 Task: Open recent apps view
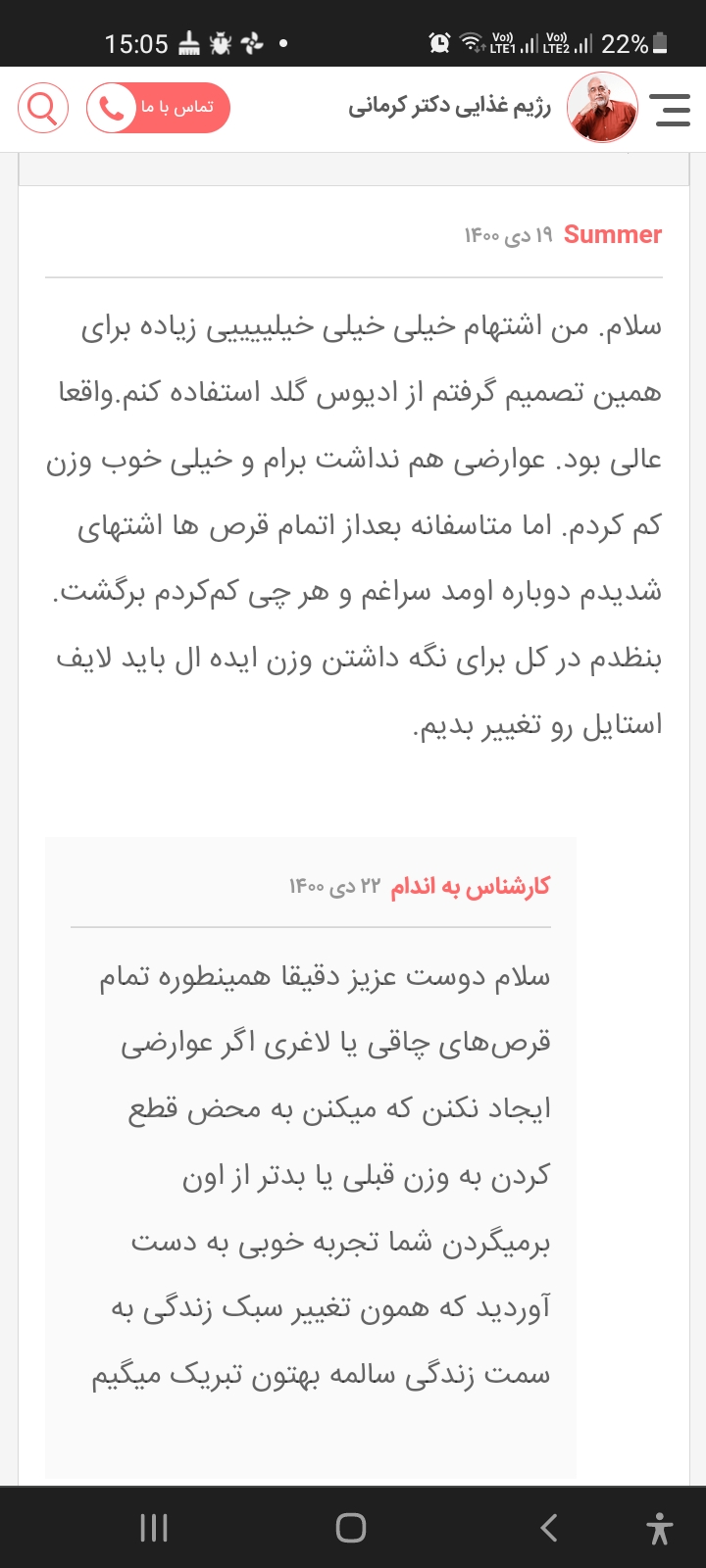[154, 1527]
